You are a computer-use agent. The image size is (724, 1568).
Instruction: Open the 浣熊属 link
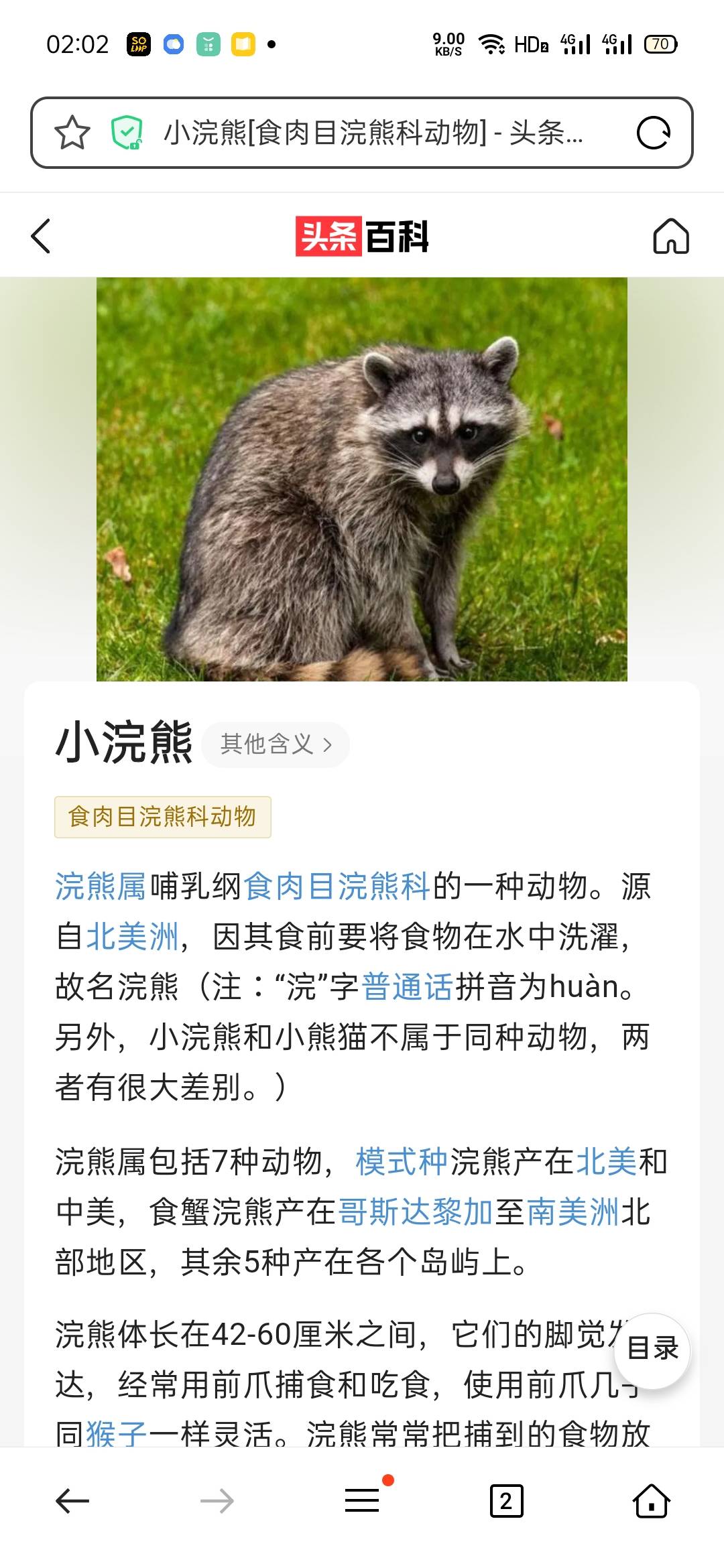(101, 887)
